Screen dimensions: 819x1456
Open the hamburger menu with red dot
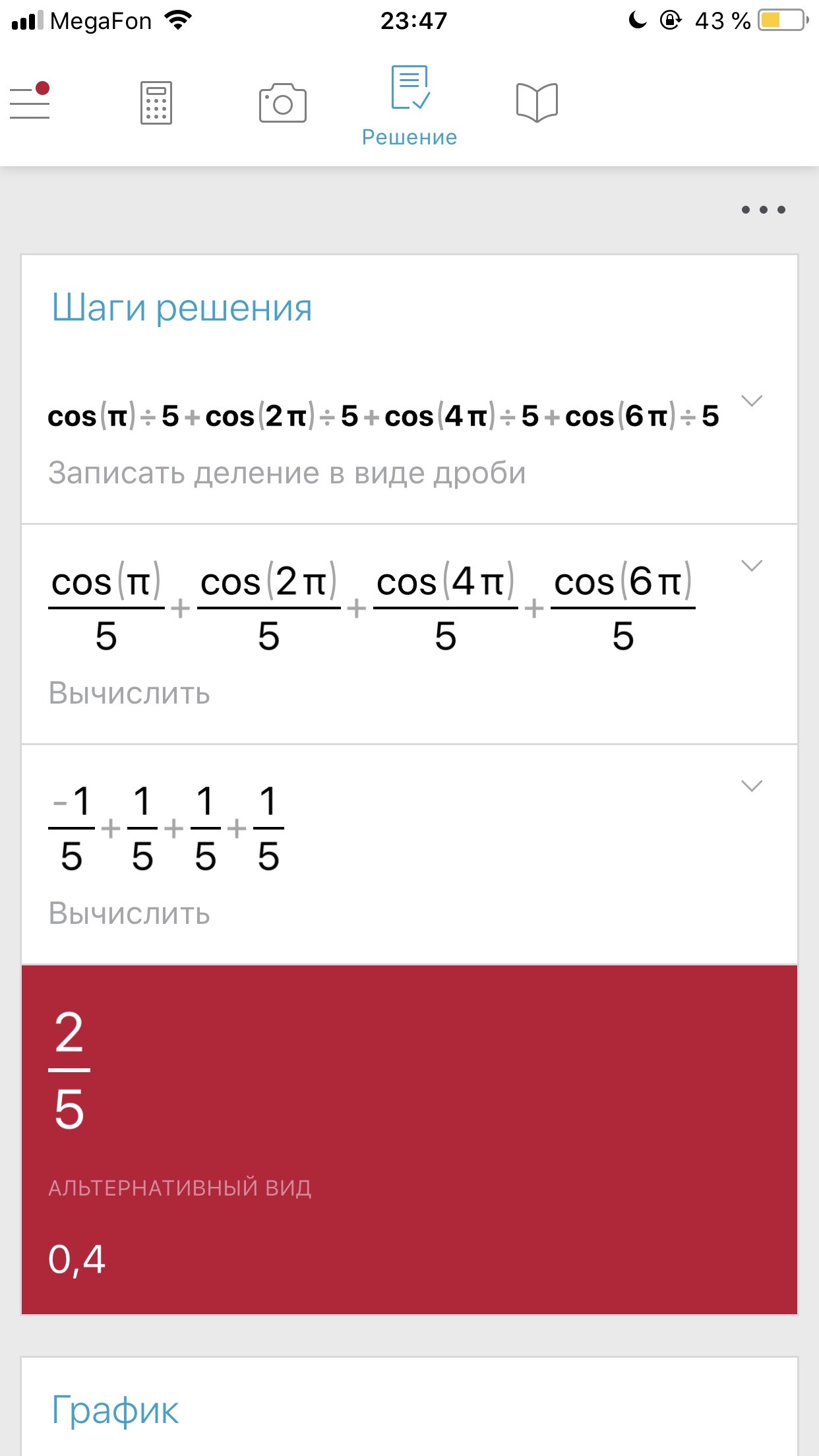pyautogui.click(x=30, y=101)
